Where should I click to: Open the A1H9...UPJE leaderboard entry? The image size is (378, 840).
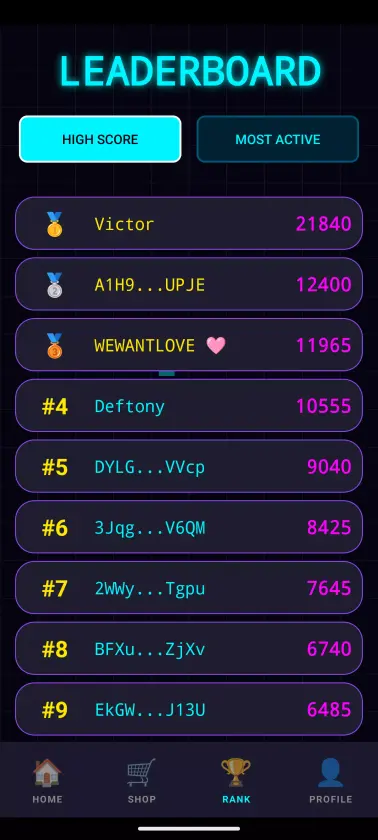(189, 284)
